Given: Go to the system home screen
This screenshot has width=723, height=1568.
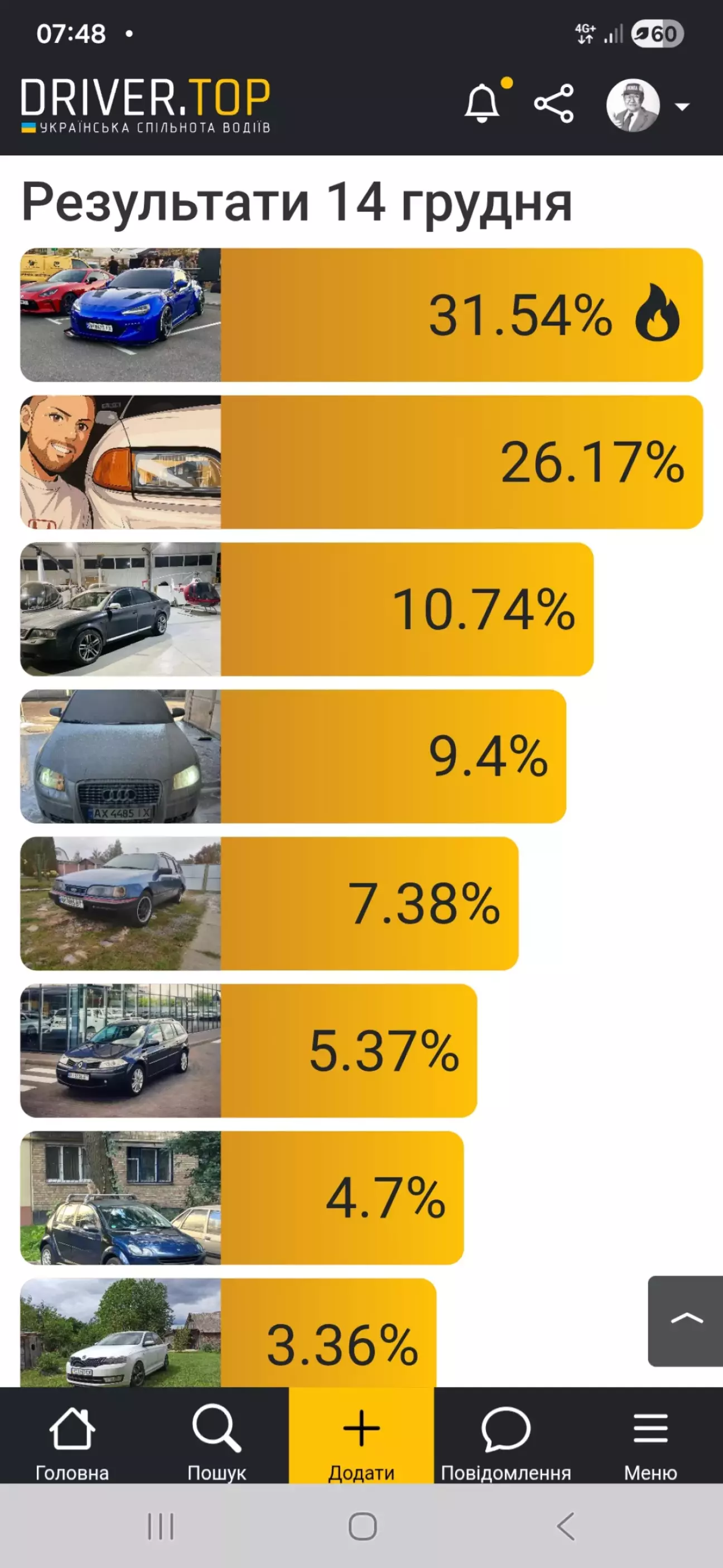Looking at the screenshot, I should (x=362, y=1526).
